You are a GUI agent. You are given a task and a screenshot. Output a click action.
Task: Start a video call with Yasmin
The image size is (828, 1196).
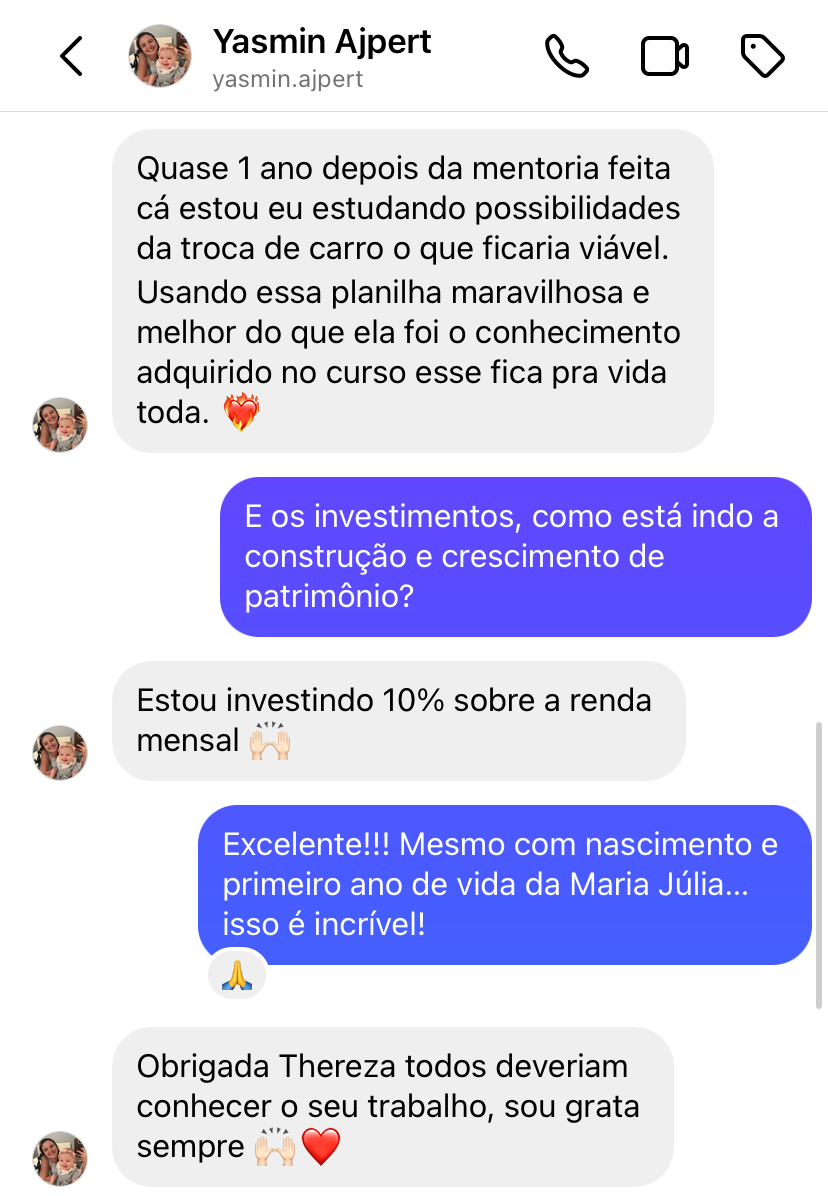(x=664, y=56)
